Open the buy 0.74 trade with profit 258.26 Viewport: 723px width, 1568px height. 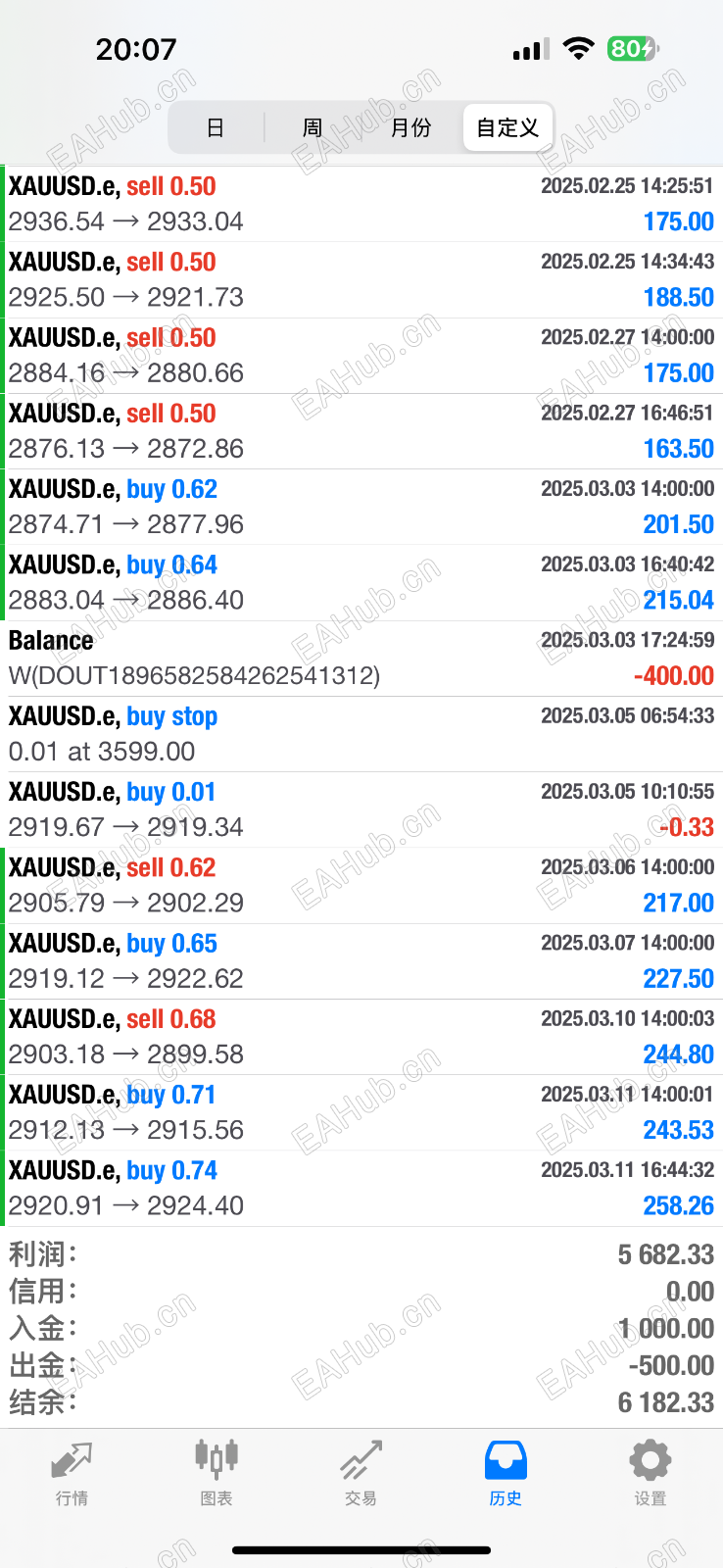pos(361,1188)
